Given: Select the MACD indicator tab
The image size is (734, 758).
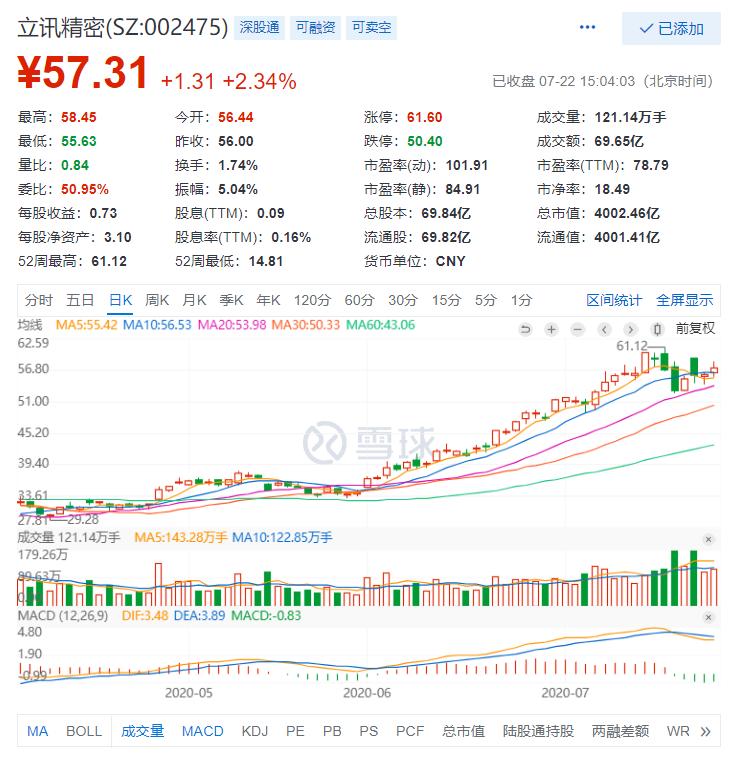Looking at the screenshot, I should point(202,731).
